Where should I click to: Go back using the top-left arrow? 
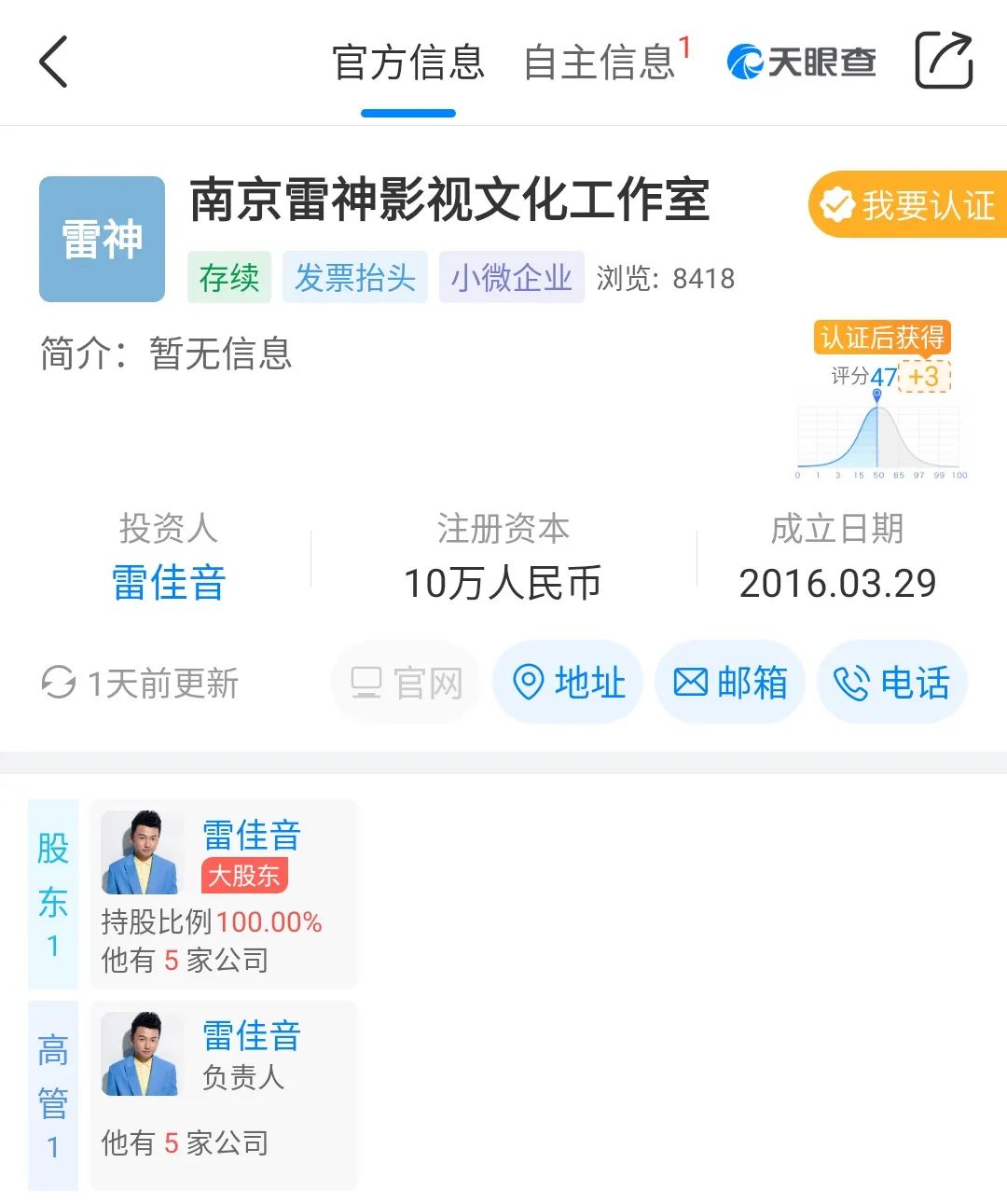(54, 62)
